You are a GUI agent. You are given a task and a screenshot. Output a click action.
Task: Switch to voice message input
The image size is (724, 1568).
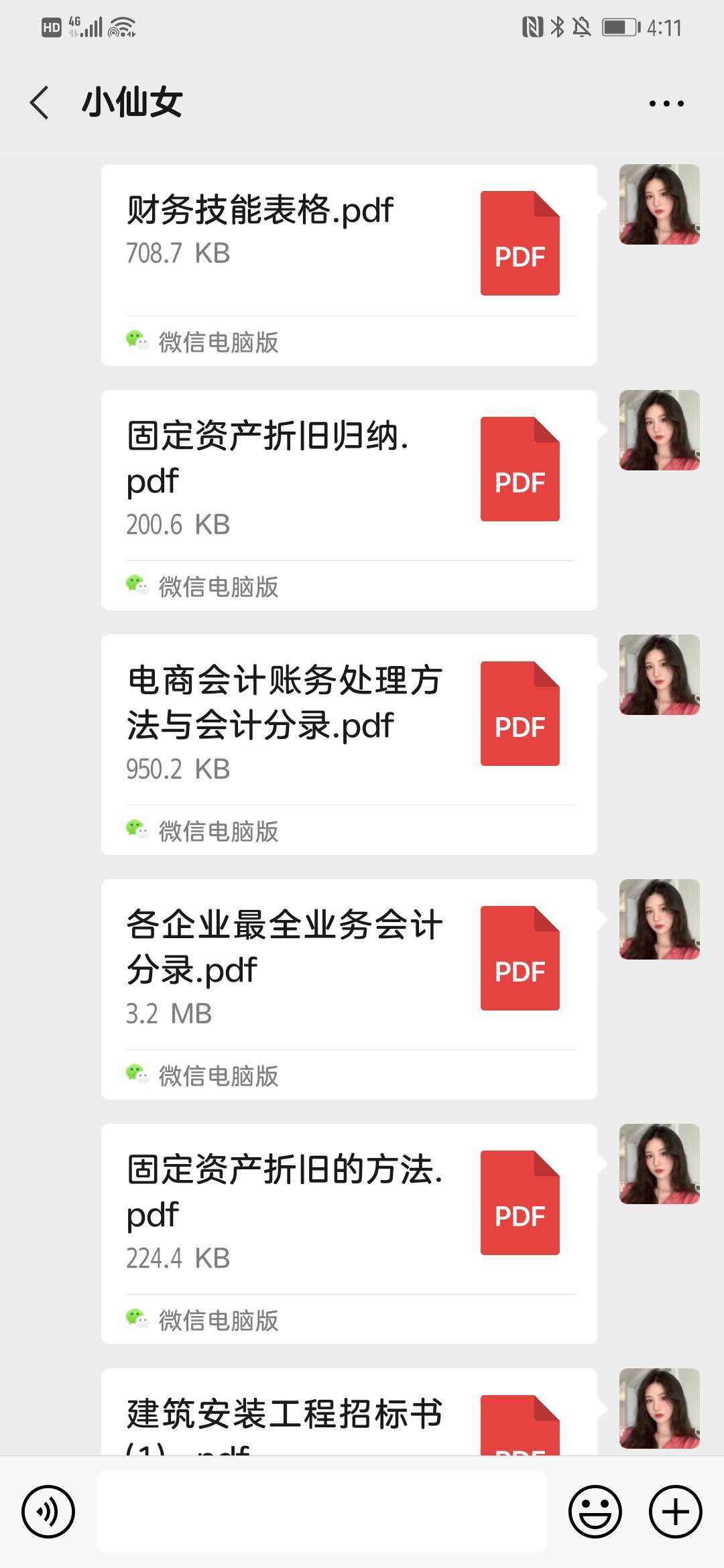[48, 1512]
